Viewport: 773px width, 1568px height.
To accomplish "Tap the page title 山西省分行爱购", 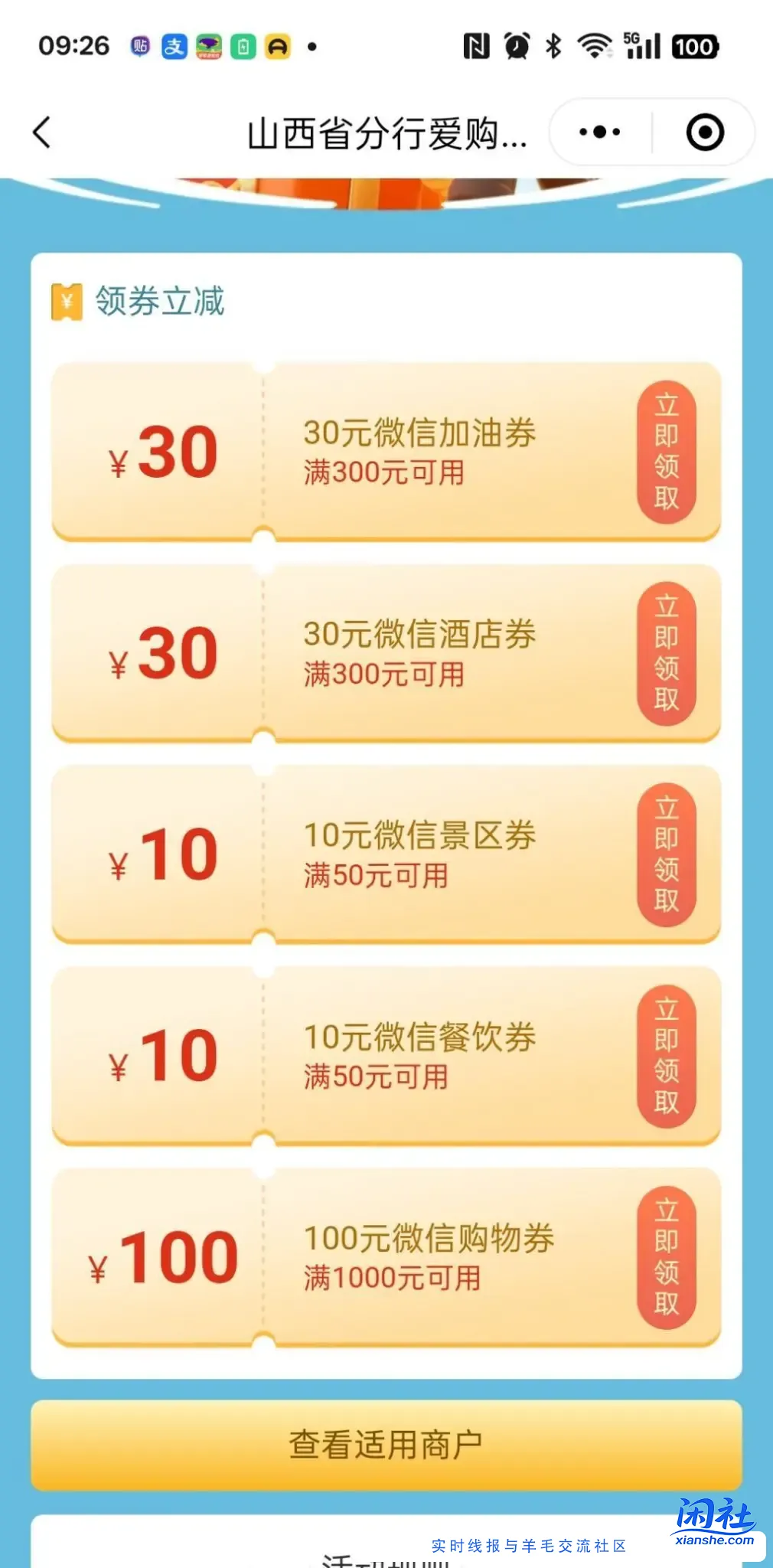I will [x=387, y=131].
